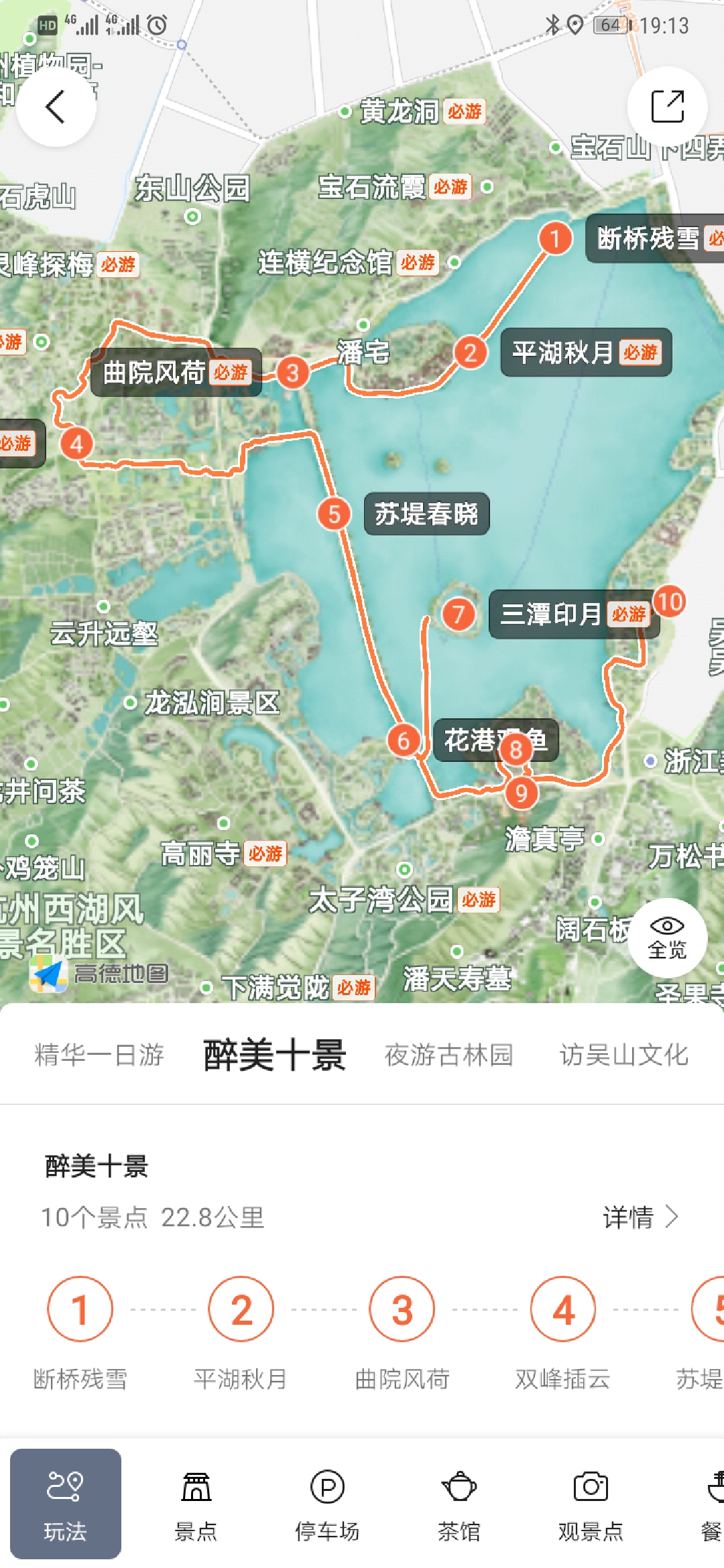Share this route map
Viewport: 724px width, 1568px height.
click(667, 107)
